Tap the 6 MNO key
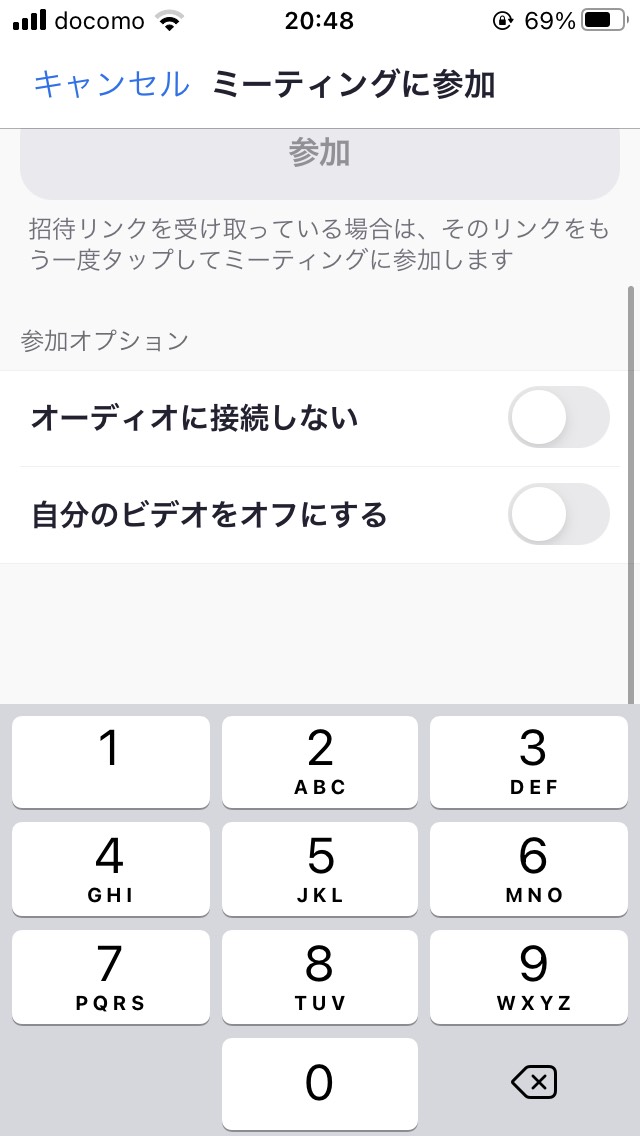This screenshot has width=640, height=1136. pyautogui.click(x=529, y=869)
